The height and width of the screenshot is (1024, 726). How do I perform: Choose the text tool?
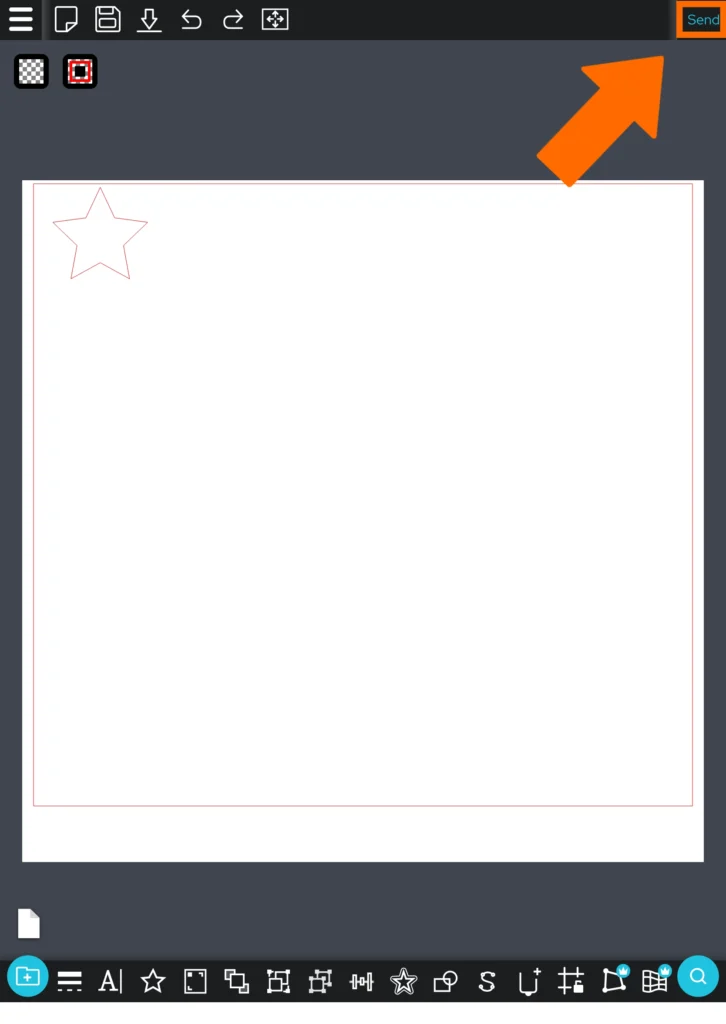pos(110,981)
